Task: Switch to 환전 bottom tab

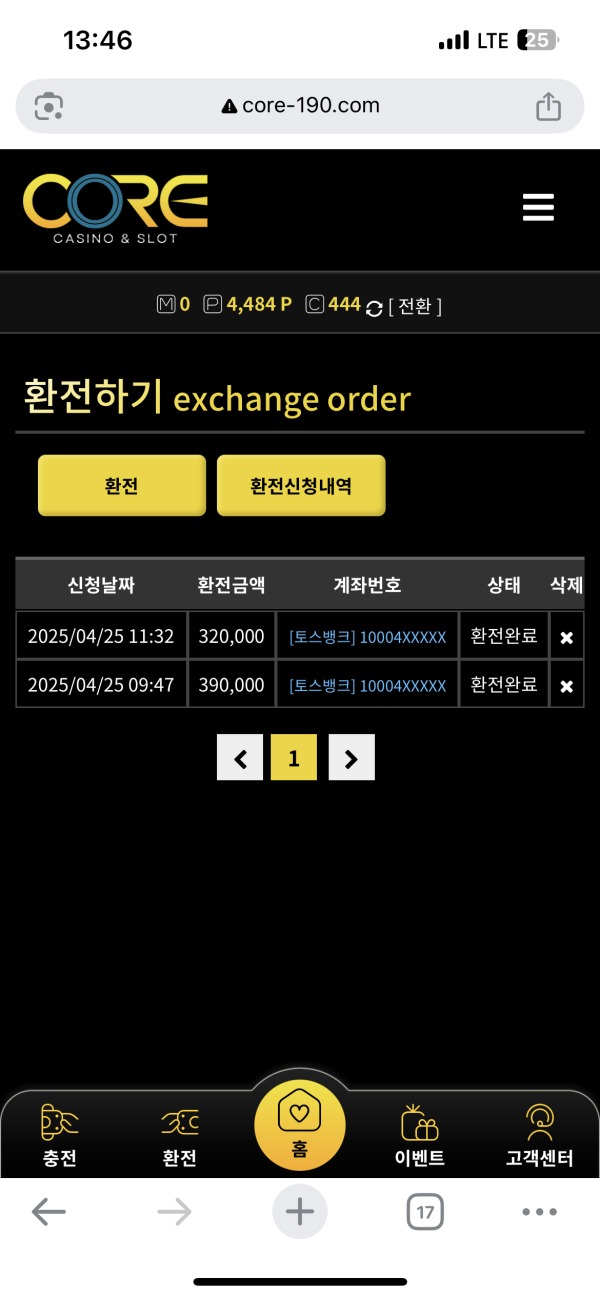Action: coord(180,1136)
